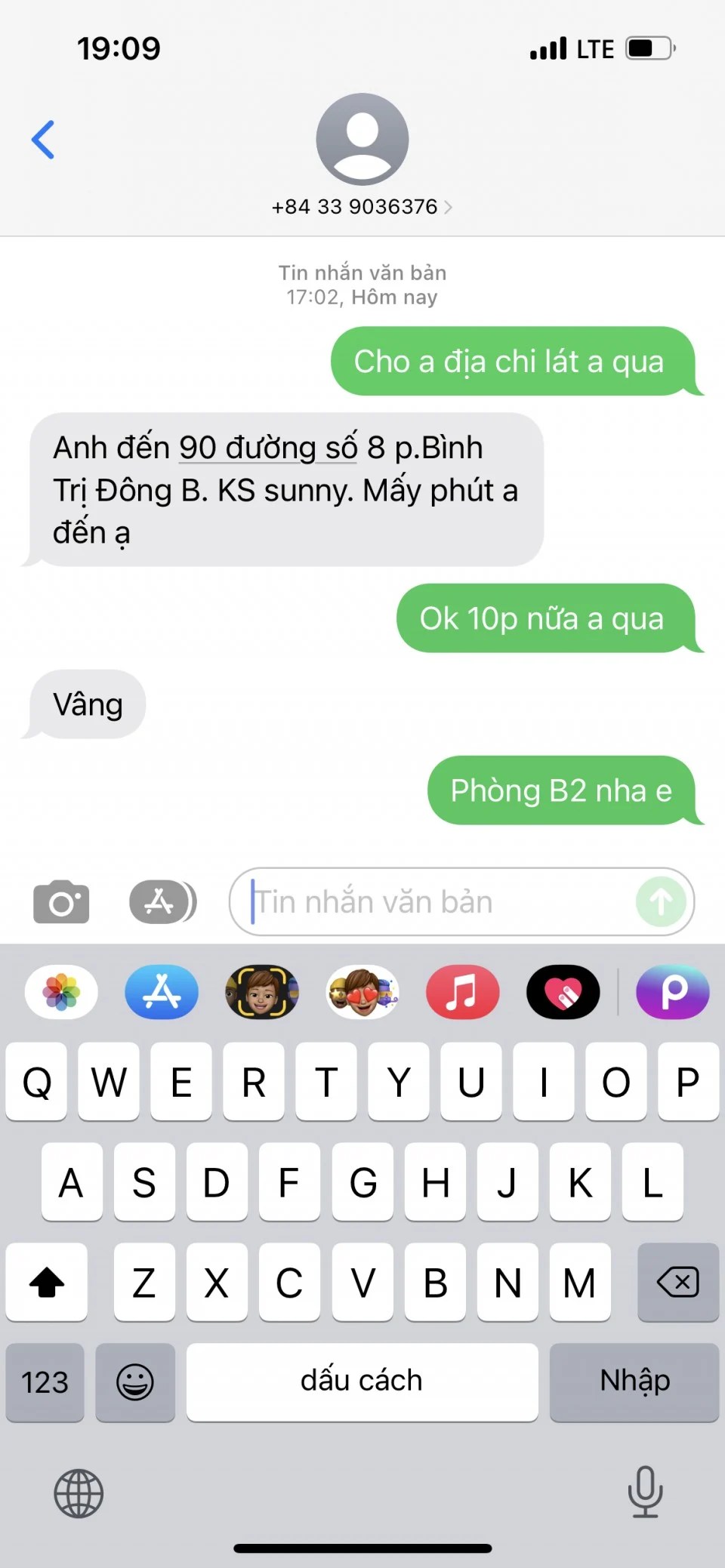Toggle the iMessage apps drawer button
The height and width of the screenshot is (1568, 725).
(162, 901)
